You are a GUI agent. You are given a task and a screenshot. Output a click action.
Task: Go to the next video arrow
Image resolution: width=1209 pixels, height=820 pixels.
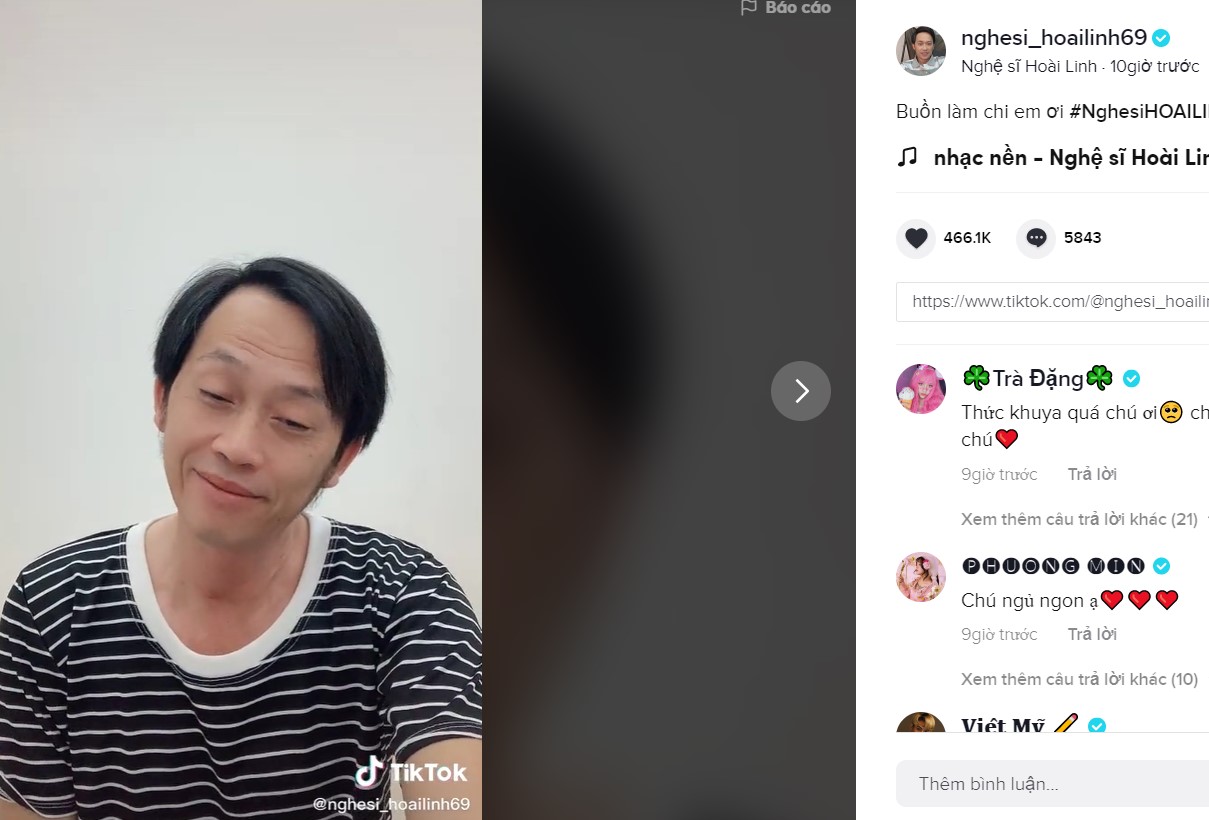801,391
